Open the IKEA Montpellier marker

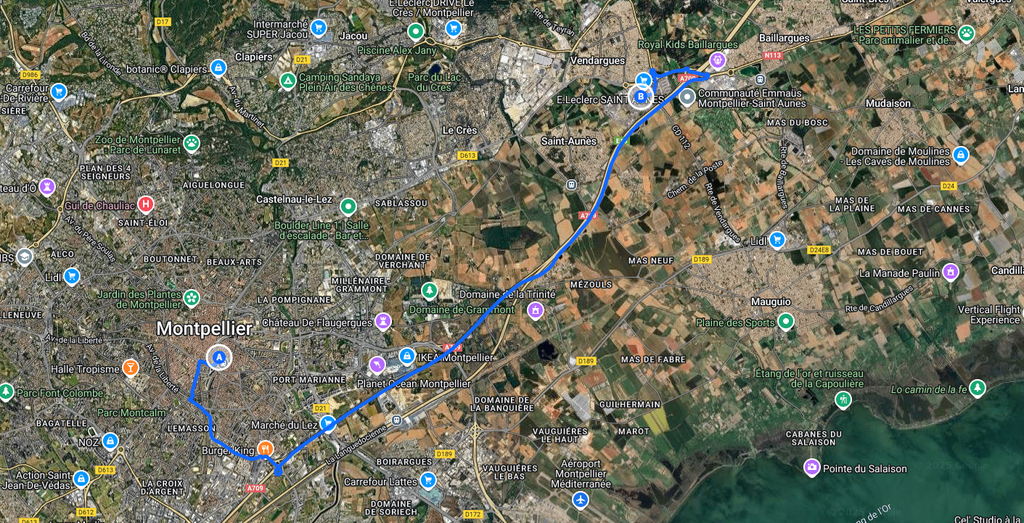[407, 356]
